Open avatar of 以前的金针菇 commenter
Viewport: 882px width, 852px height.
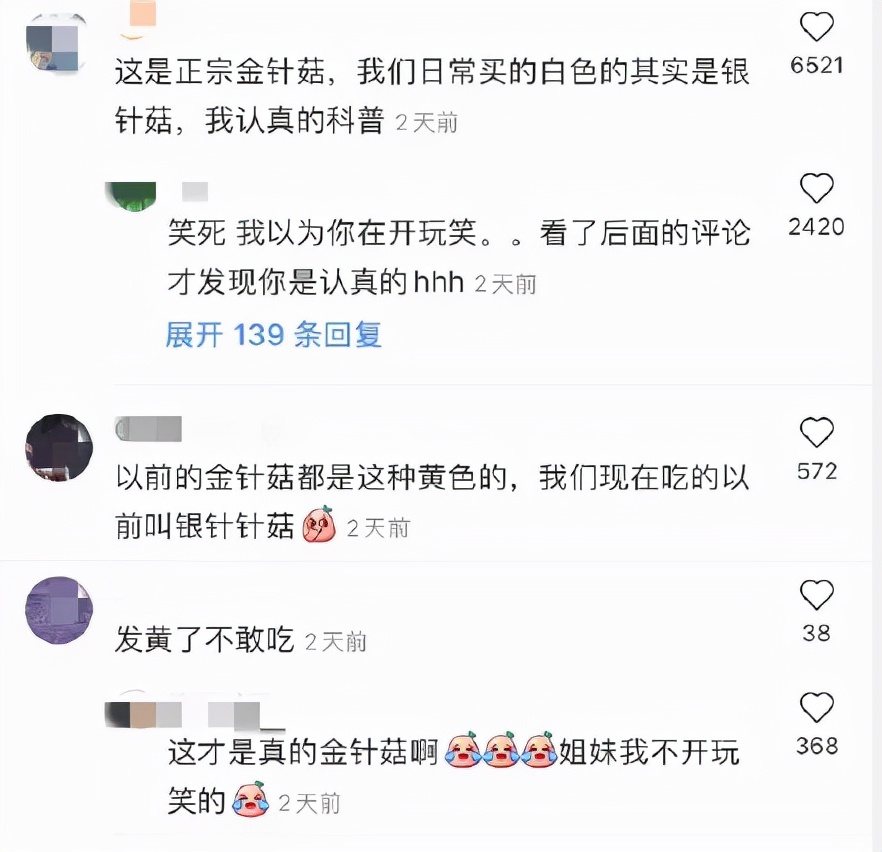coord(59,448)
